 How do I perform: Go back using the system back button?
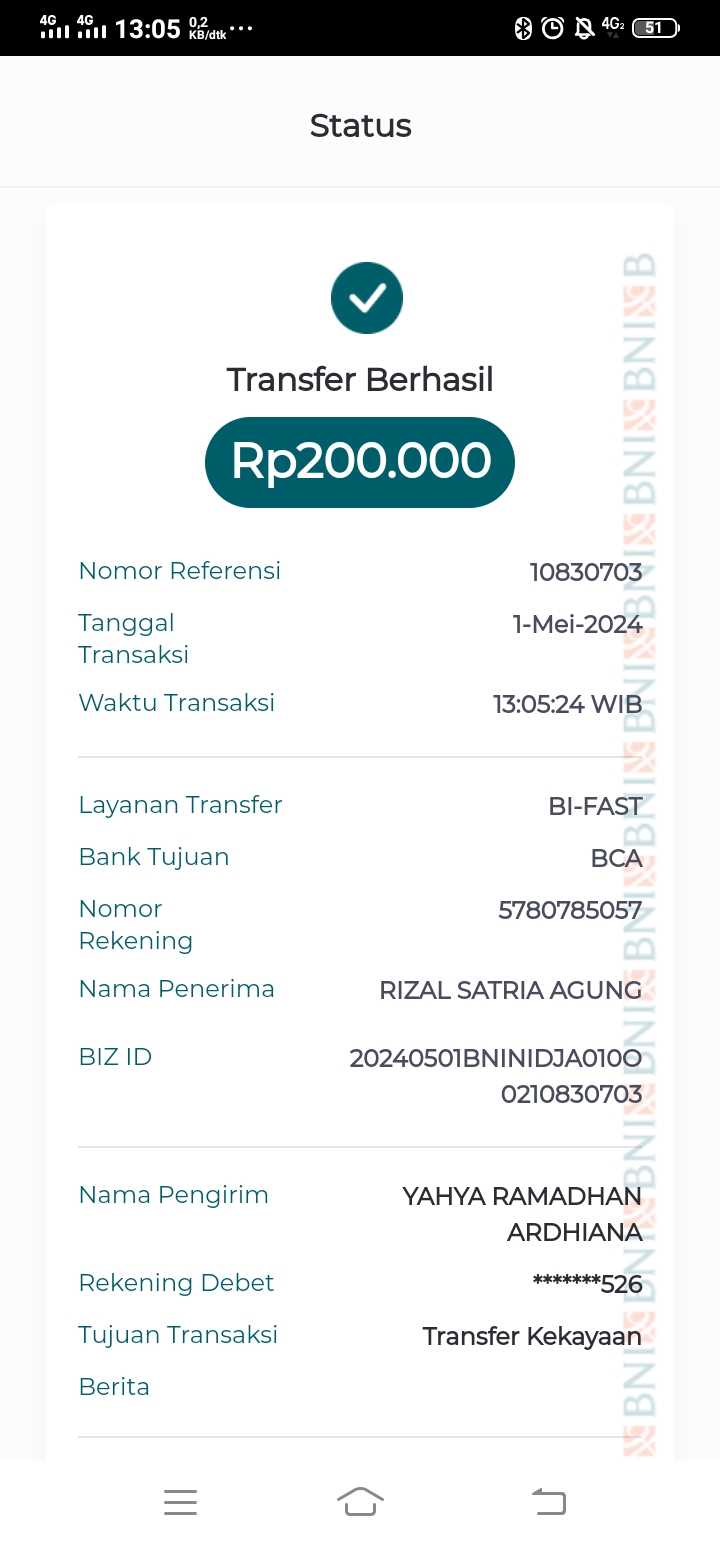click(x=548, y=1501)
